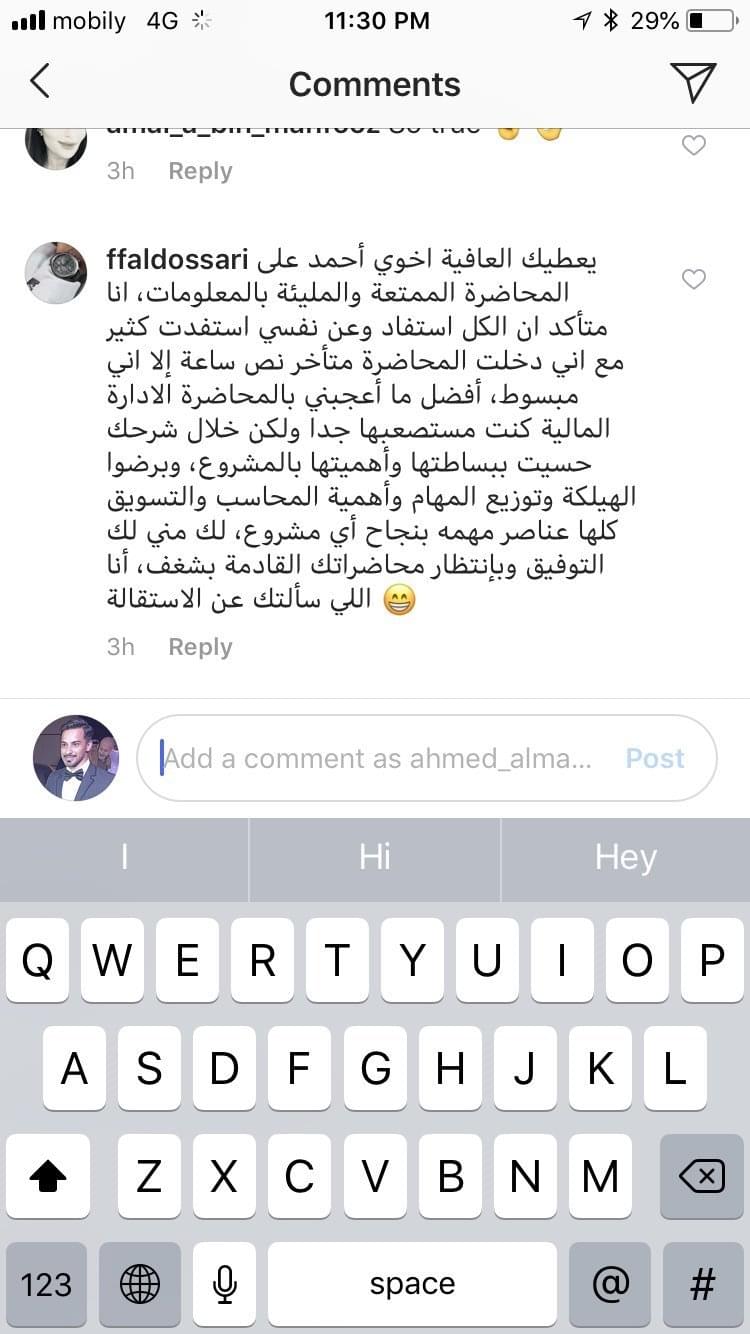This screenshot has height=1334, width=750.
Task: Tap the backspace key
Action: (x=701, y=1177)
